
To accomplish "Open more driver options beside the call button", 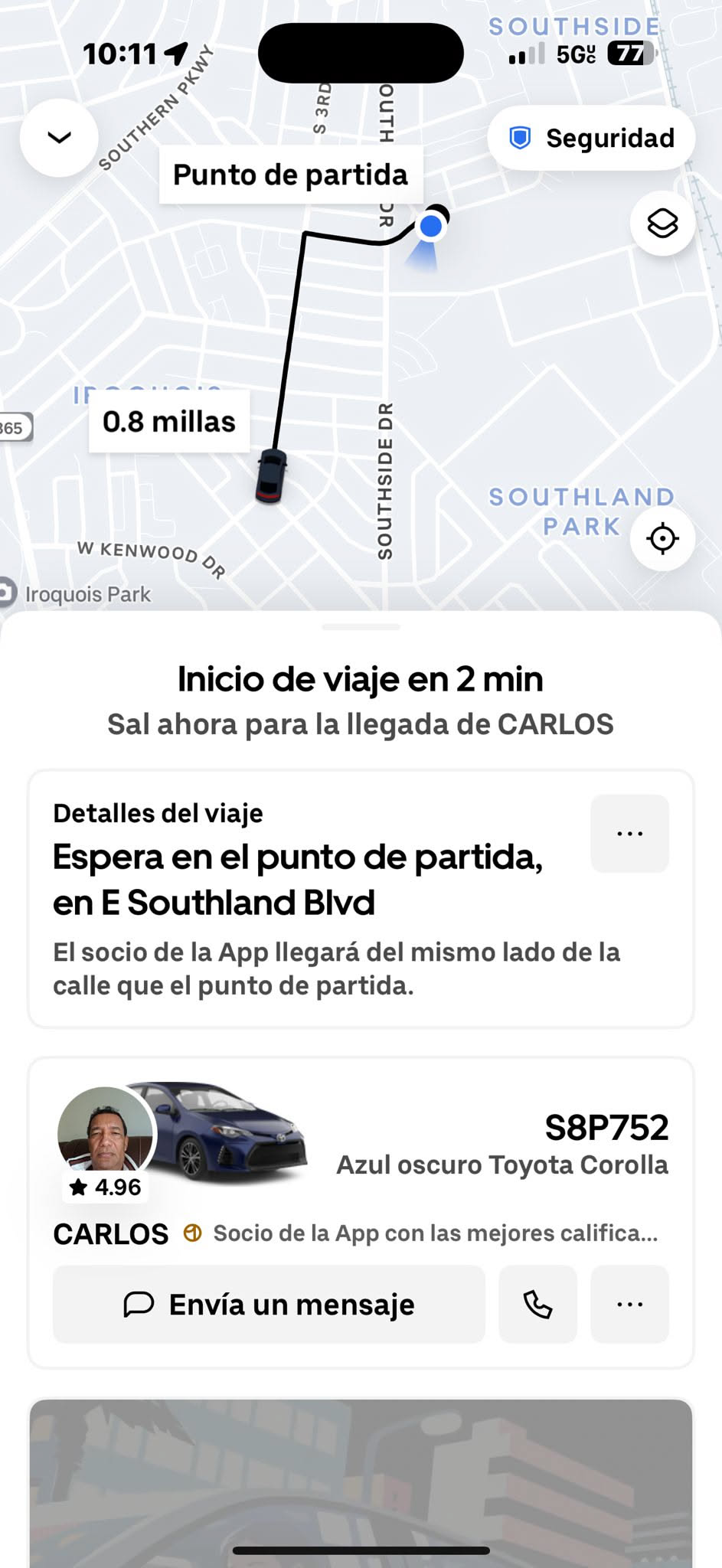I will [x=629, y=1304].
